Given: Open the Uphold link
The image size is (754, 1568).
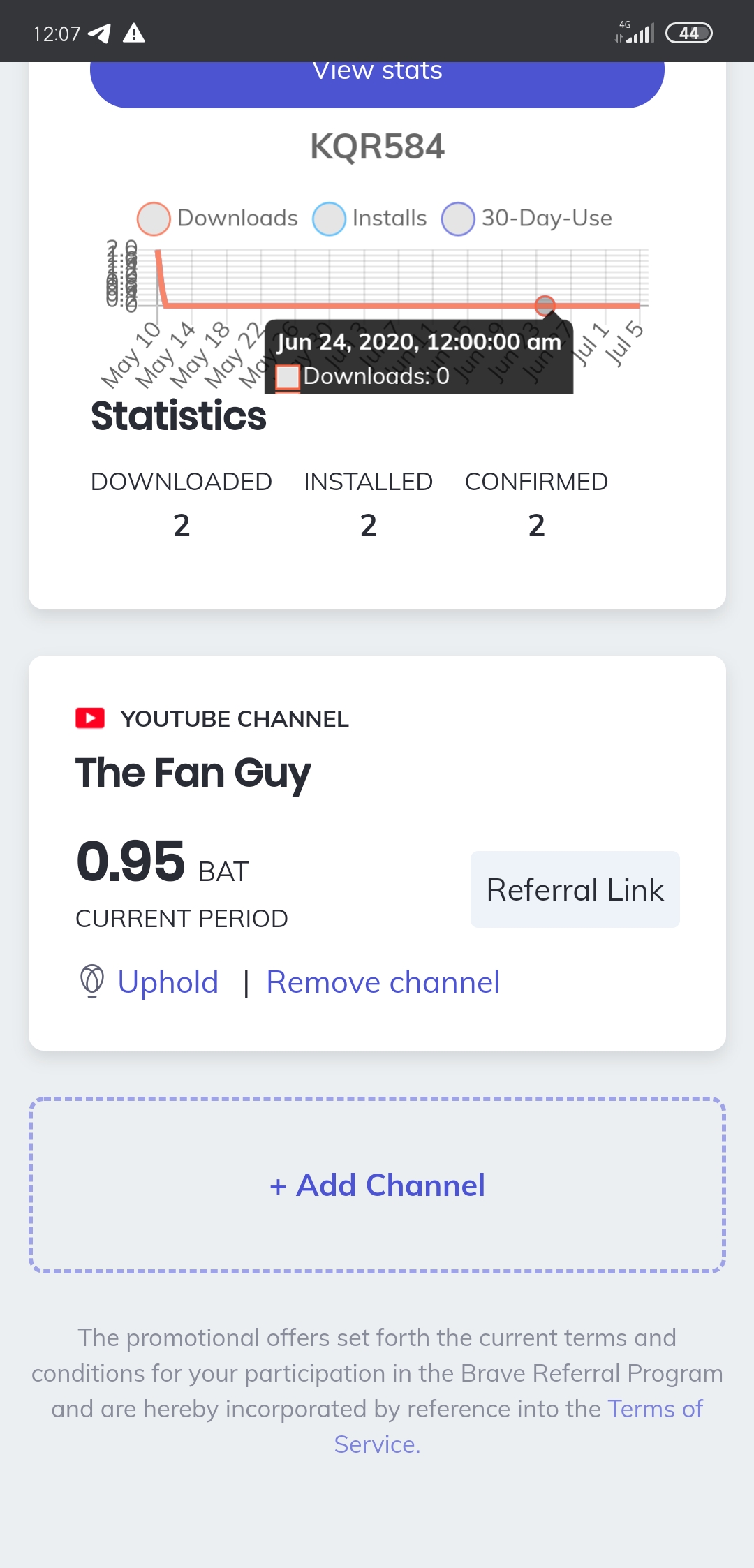Looking at the screenshot, I should point(168,982).
